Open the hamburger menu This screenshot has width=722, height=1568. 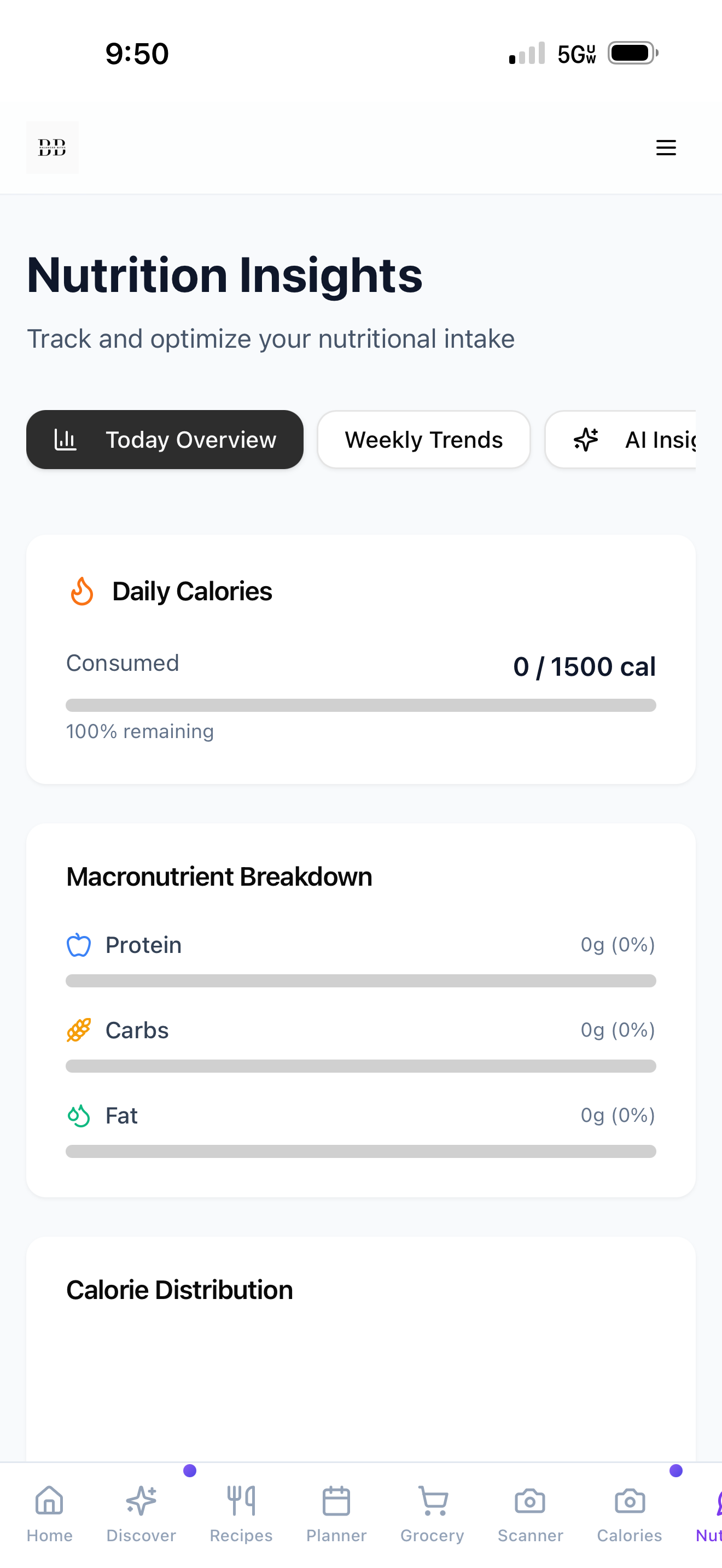click(x=665, y=148)
